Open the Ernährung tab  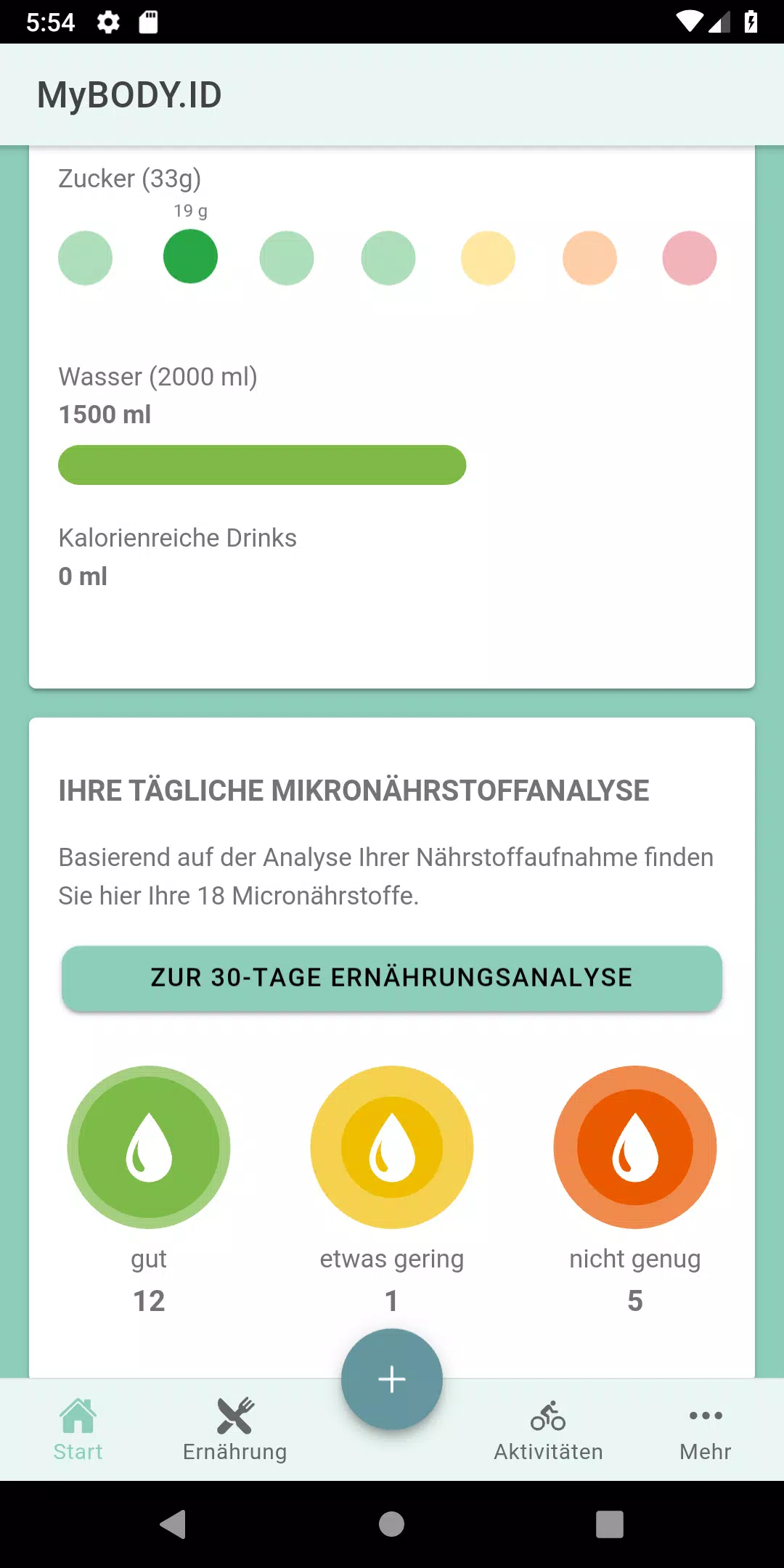[235, 1430]
